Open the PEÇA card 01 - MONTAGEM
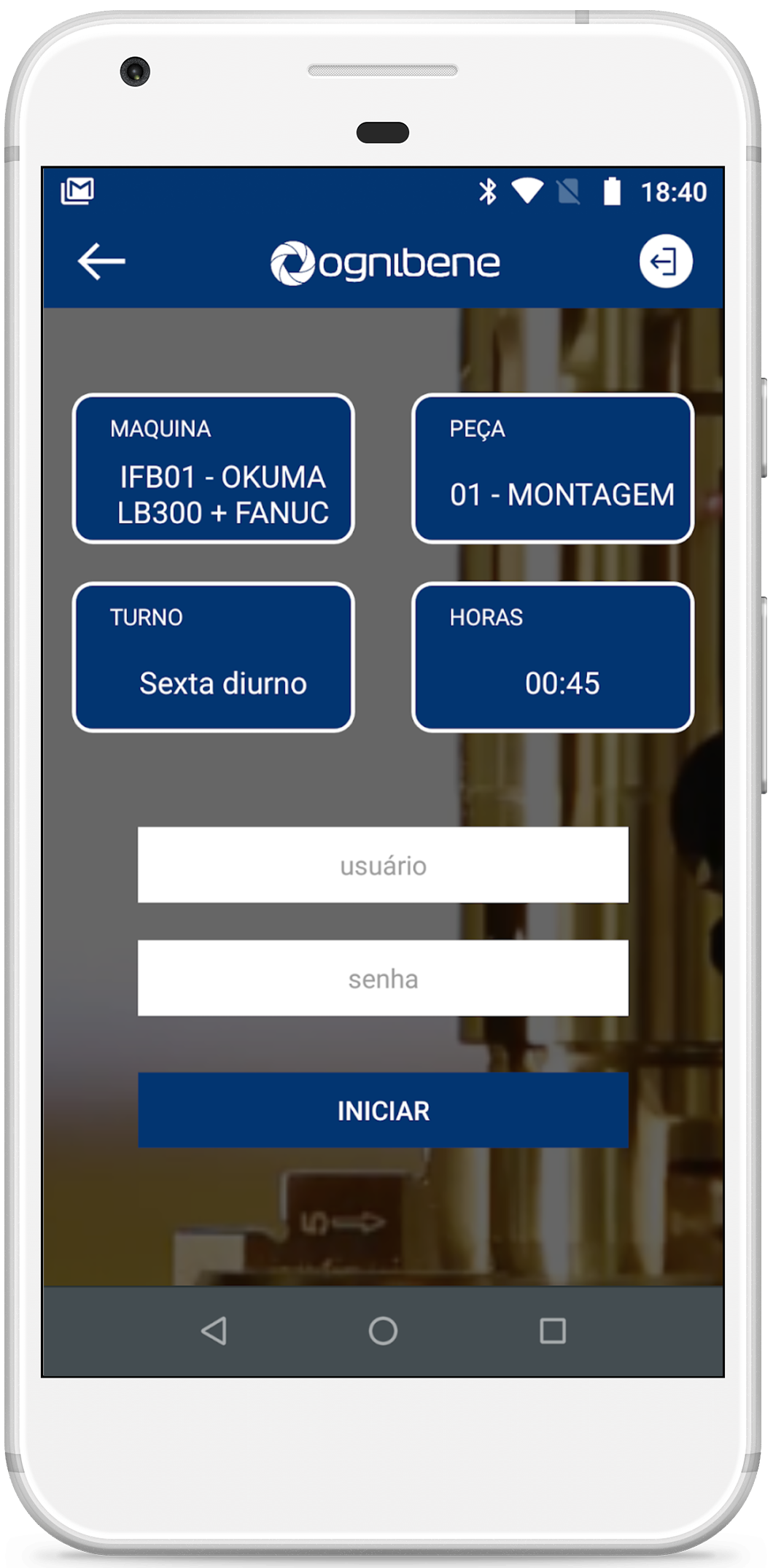 [552, 468]
